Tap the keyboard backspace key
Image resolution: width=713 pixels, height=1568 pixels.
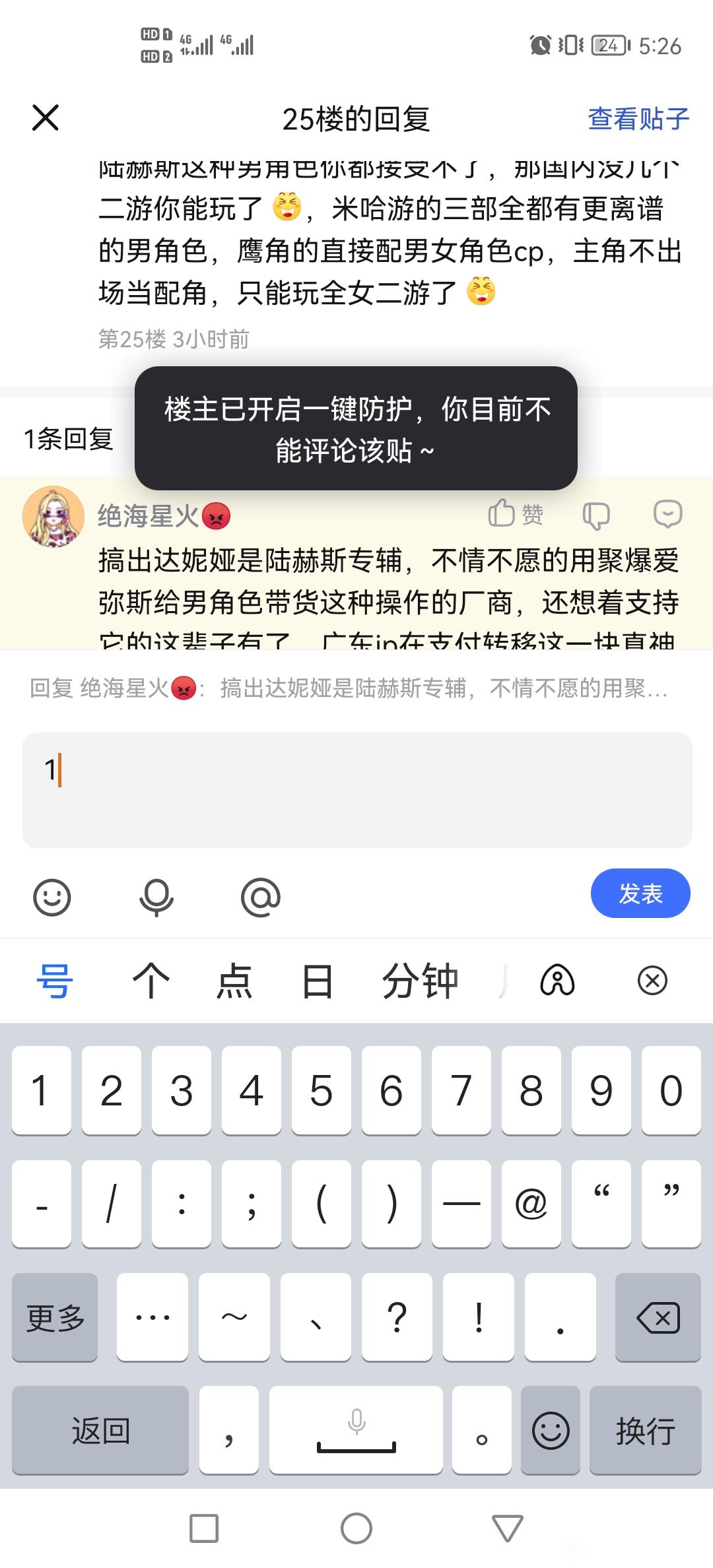click(658, 1319)
